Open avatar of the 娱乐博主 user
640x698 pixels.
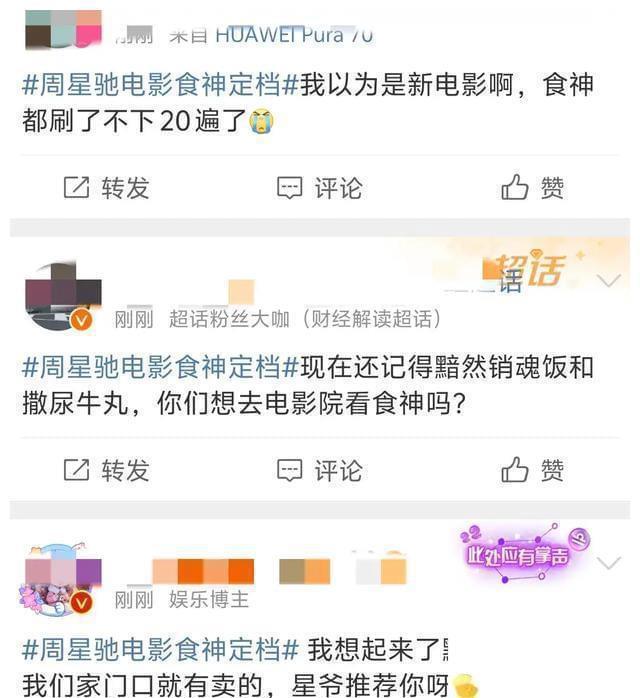click(62, 579)
